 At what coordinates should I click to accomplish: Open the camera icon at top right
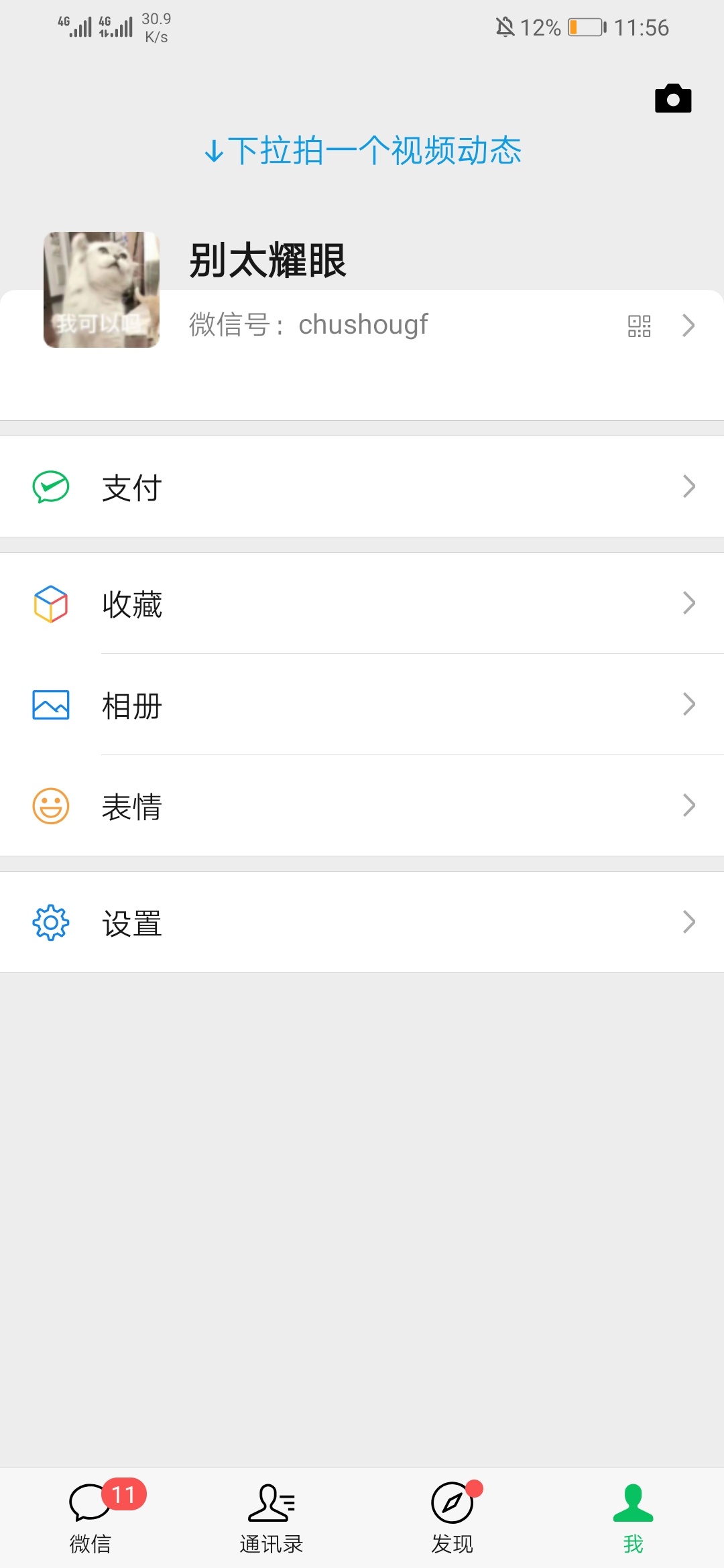[673, 99]
